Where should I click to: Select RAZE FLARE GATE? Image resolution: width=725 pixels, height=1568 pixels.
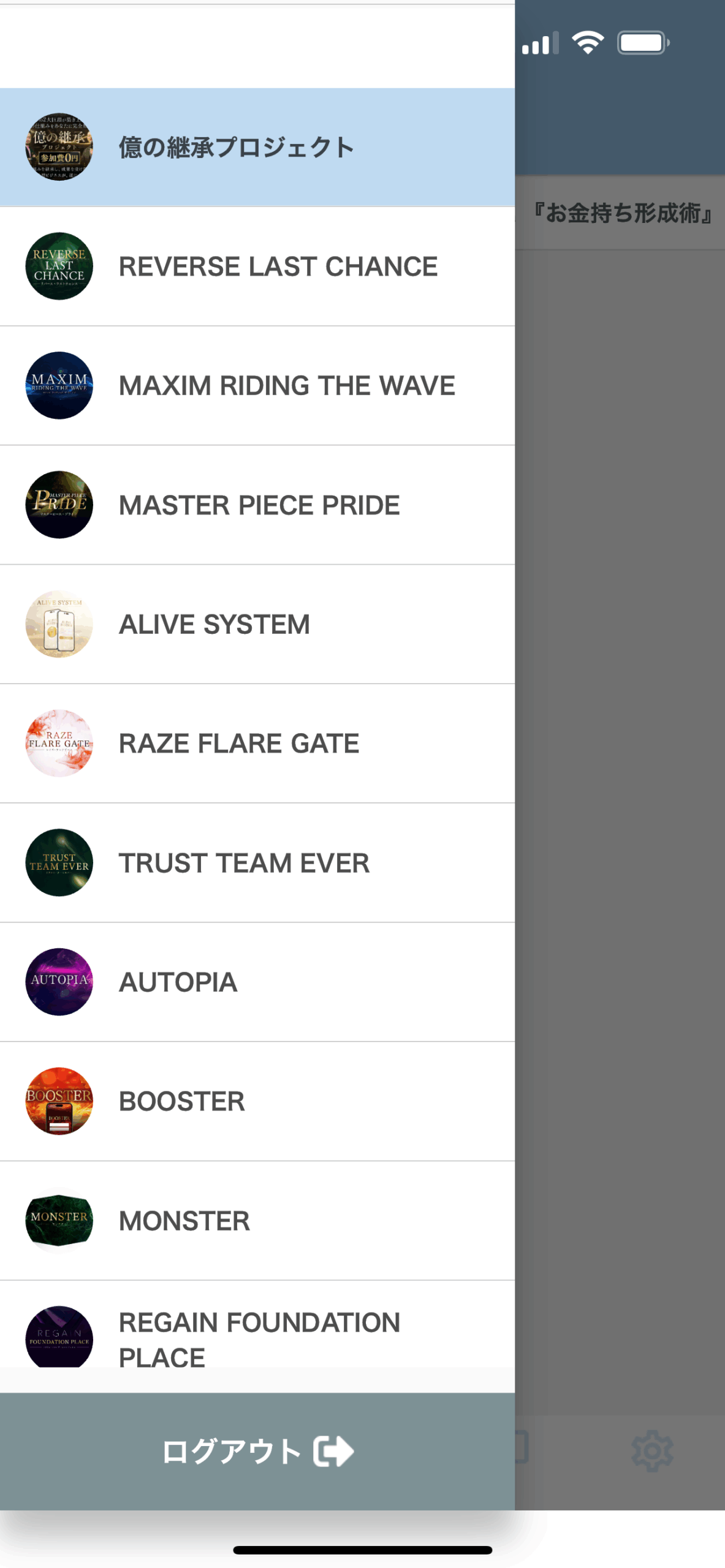tap(257, 743)
